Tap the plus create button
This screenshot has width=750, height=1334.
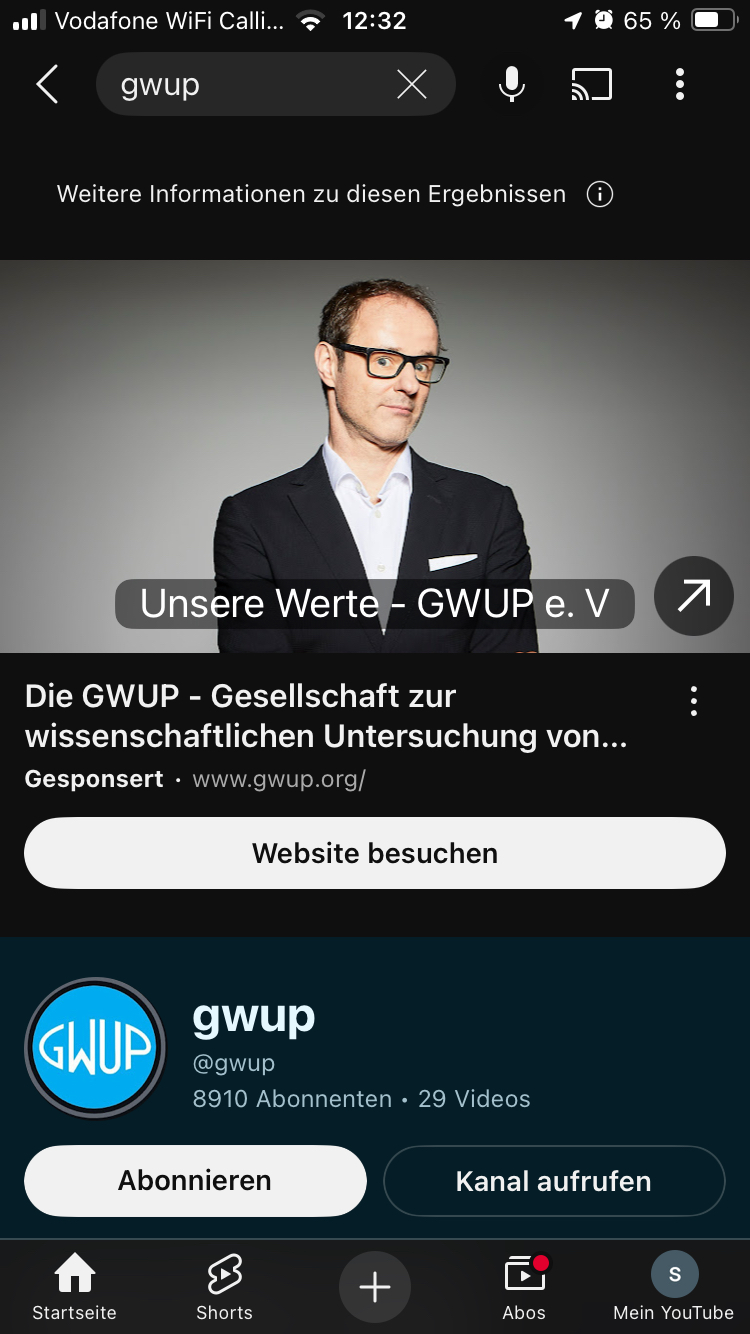click(375, 1287)
